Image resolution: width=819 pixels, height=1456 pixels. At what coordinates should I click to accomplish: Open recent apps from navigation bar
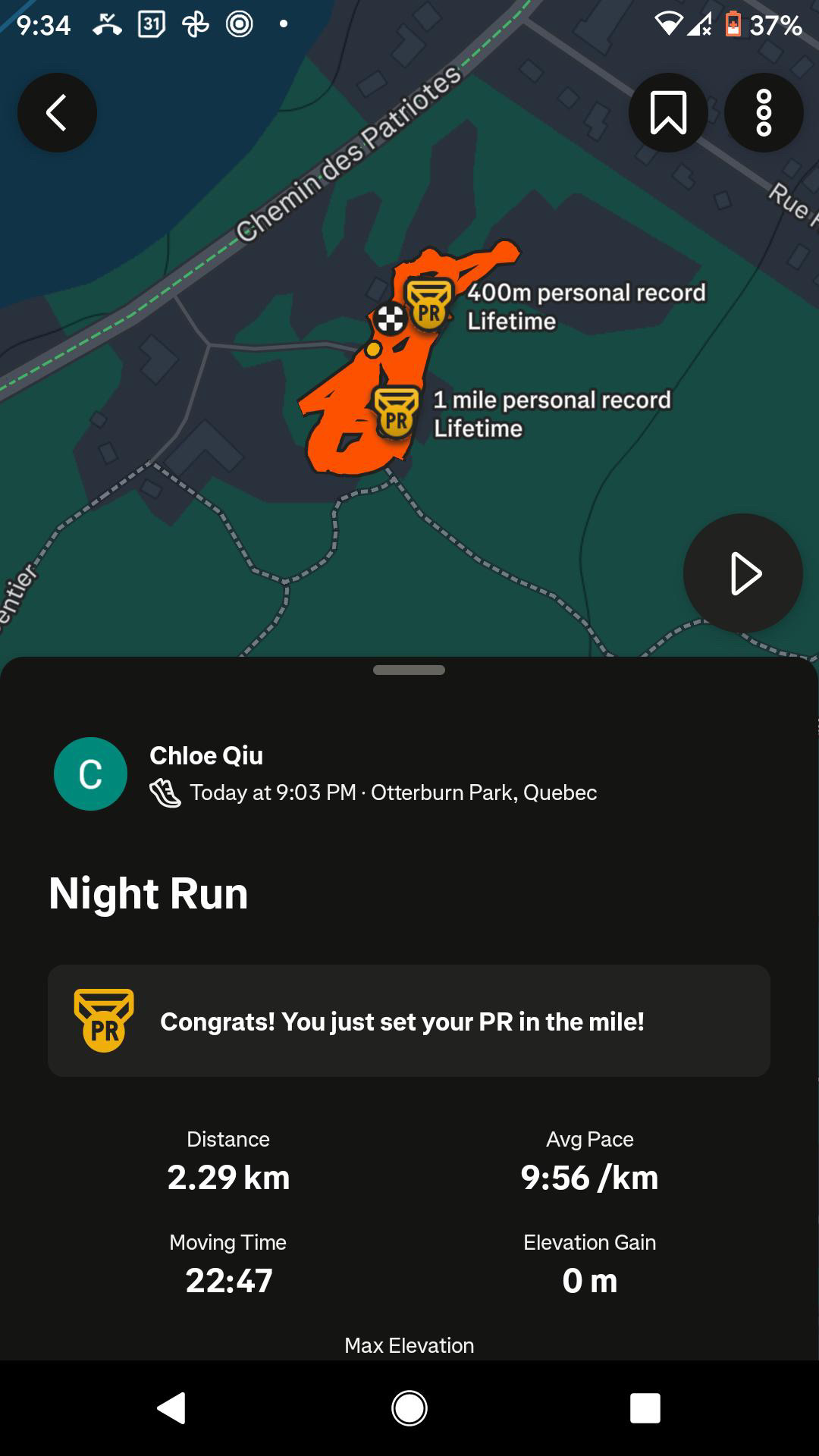(645, 1408)
